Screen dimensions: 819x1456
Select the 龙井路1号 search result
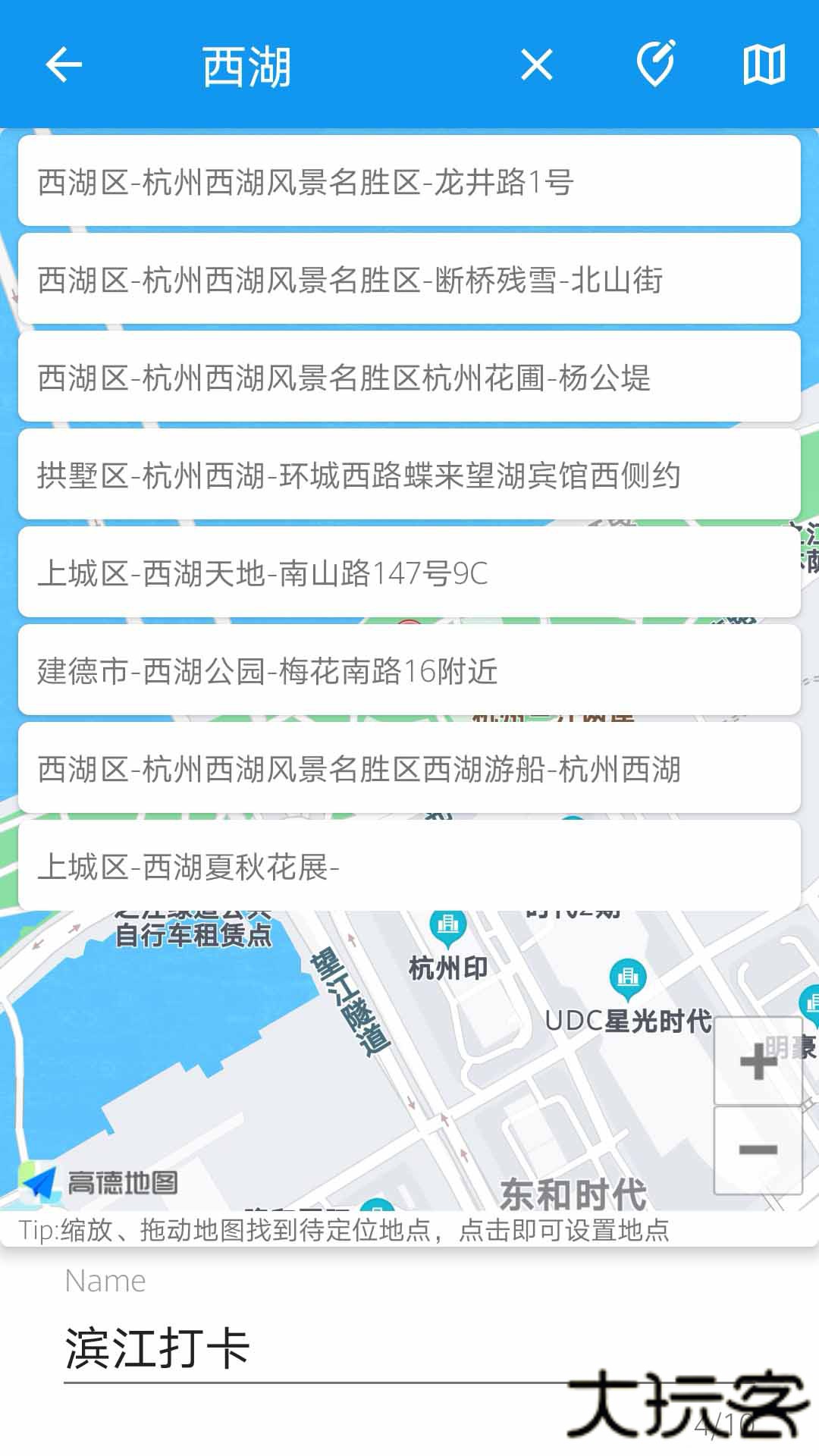409,182
